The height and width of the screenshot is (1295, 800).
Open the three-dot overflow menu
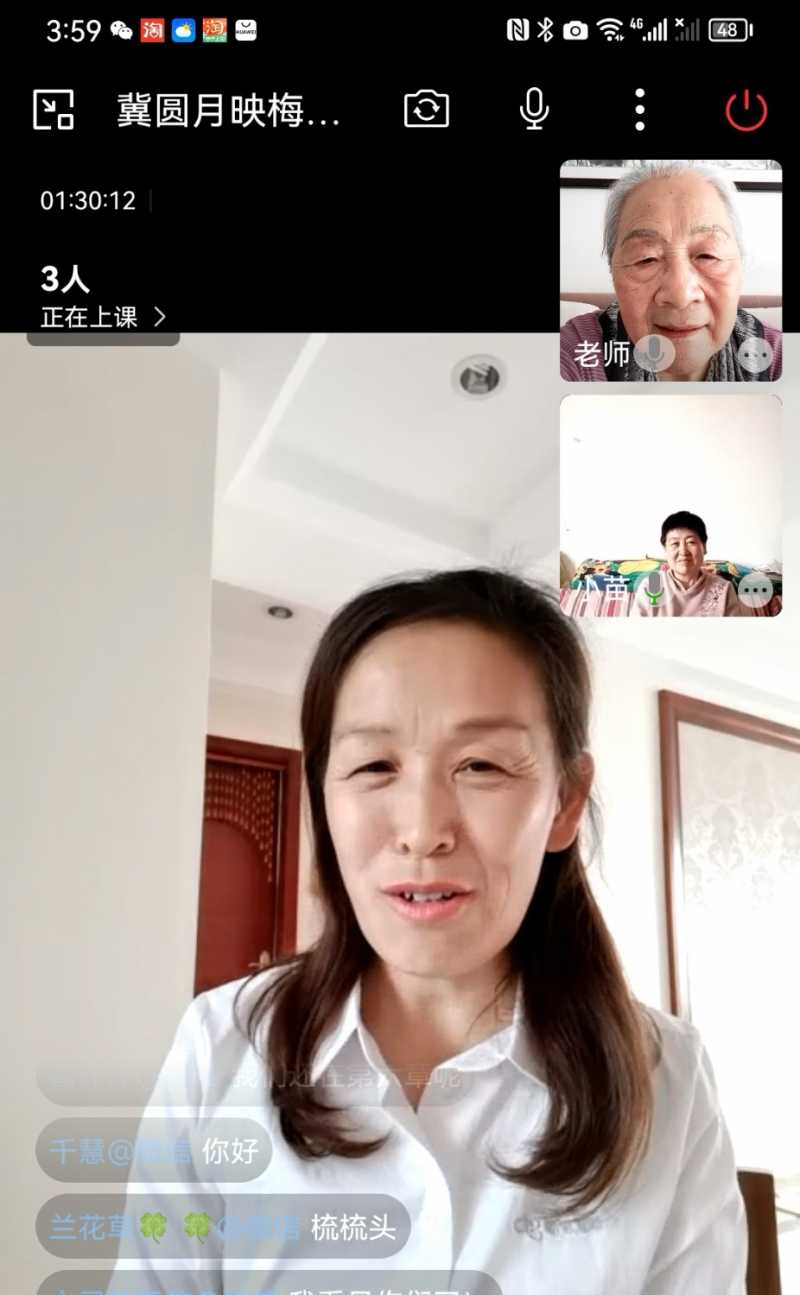[x=640, y=110]
